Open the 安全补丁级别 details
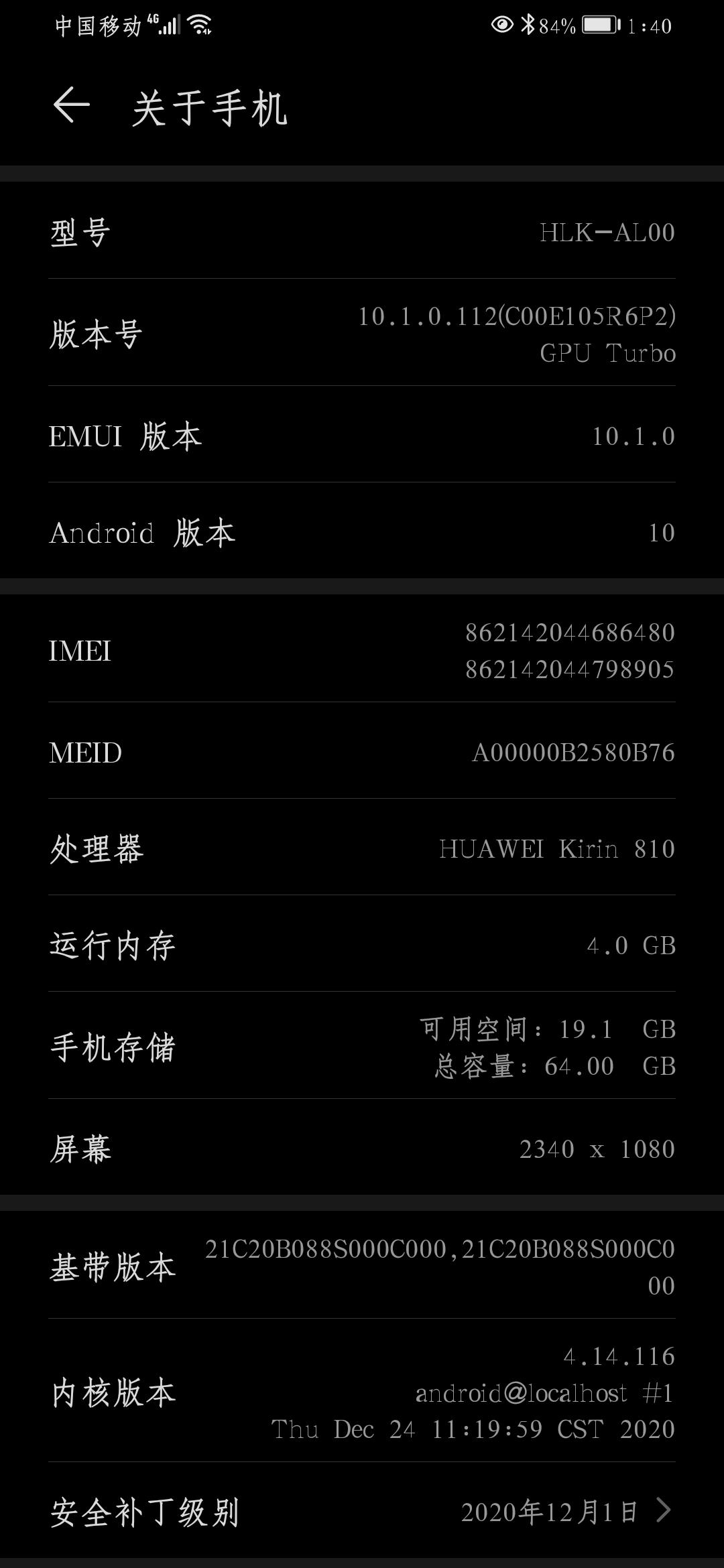724x1568 pixels. pyautogui.click(x=362, y=1512)
